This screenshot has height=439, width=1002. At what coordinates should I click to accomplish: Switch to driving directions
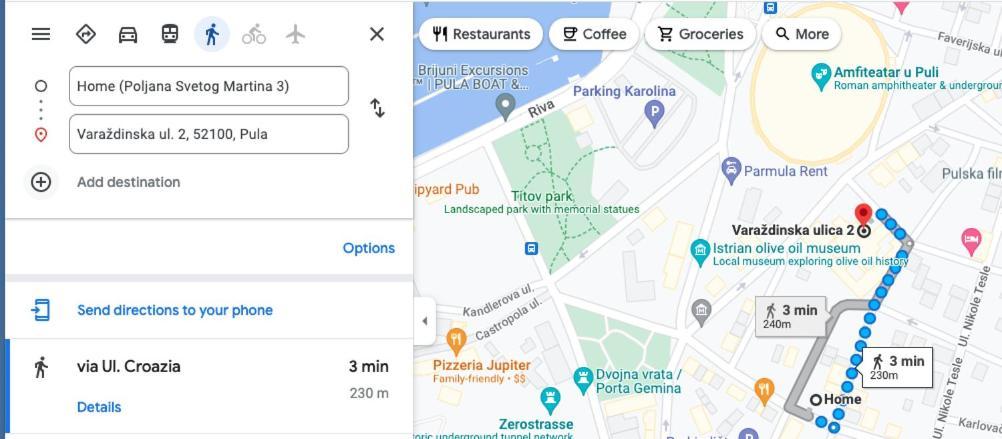coord(128,34)
